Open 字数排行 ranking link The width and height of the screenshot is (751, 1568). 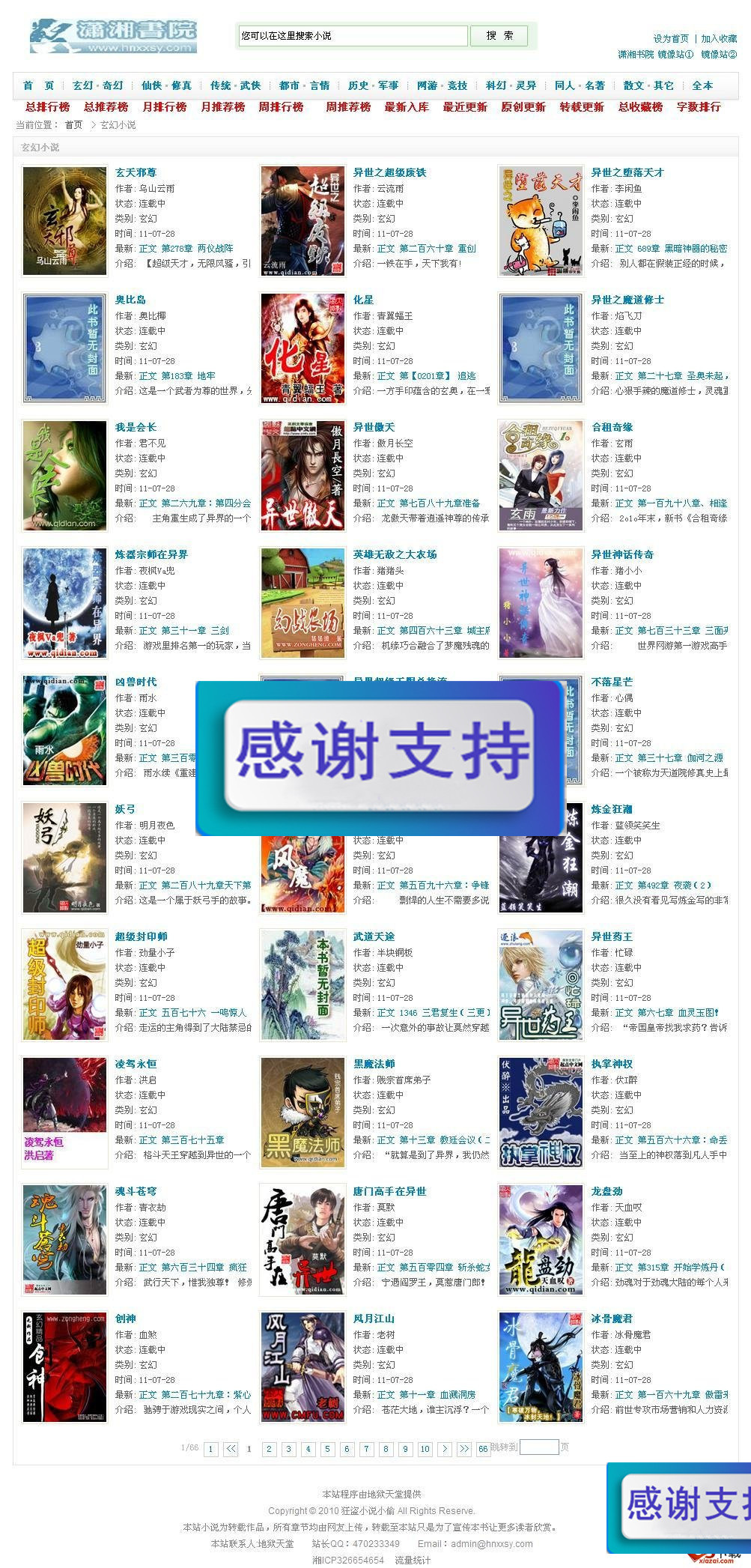click(699, 107)
